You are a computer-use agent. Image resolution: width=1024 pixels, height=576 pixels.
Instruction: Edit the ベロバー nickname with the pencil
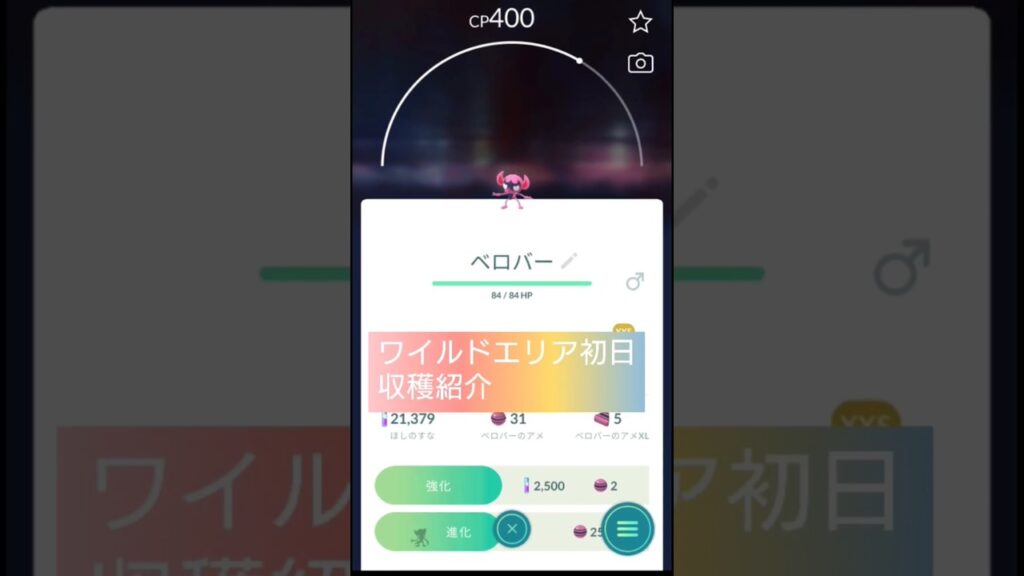[x=569, y=261]
